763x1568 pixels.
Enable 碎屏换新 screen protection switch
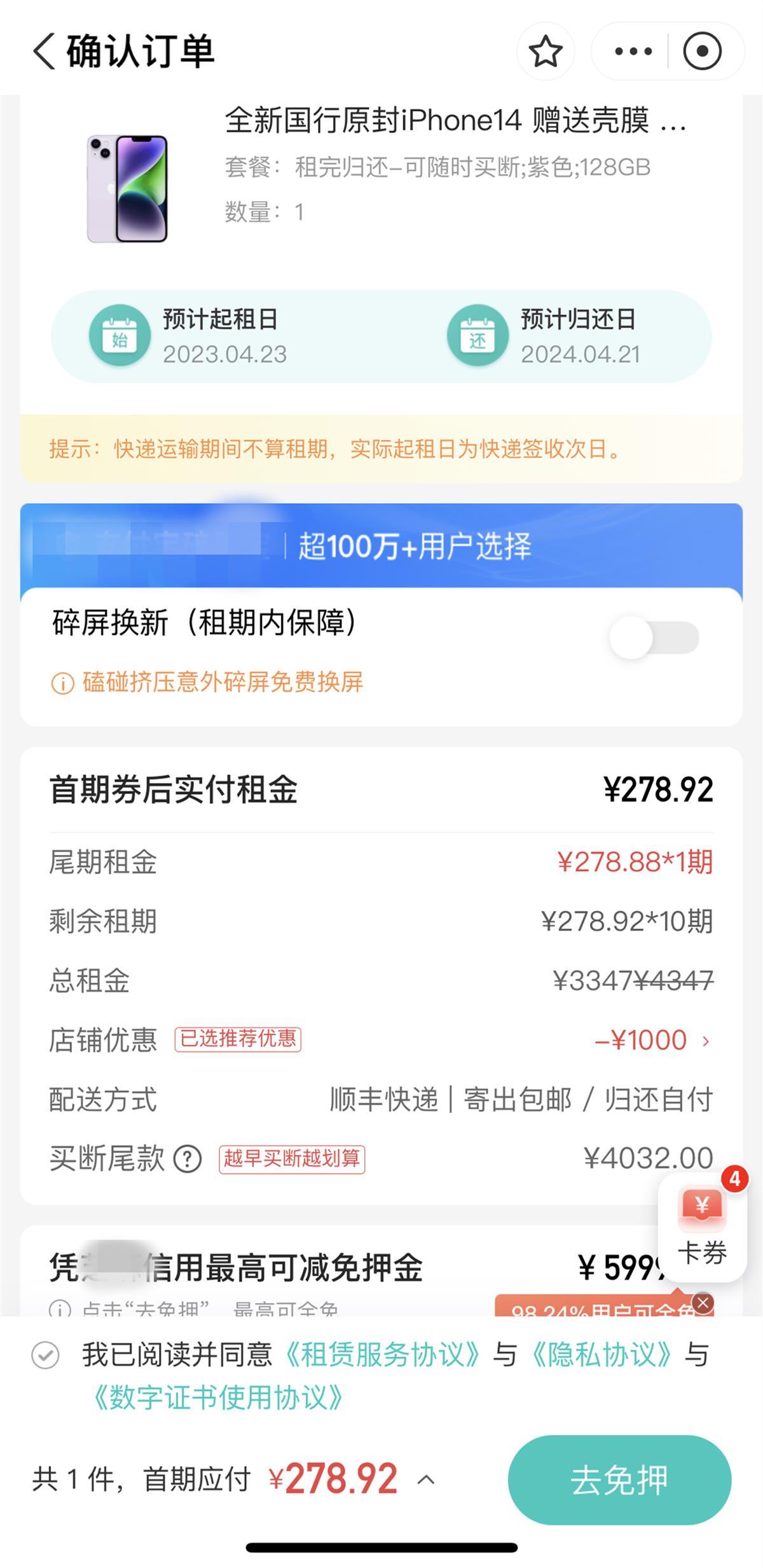tap(654, 638)
